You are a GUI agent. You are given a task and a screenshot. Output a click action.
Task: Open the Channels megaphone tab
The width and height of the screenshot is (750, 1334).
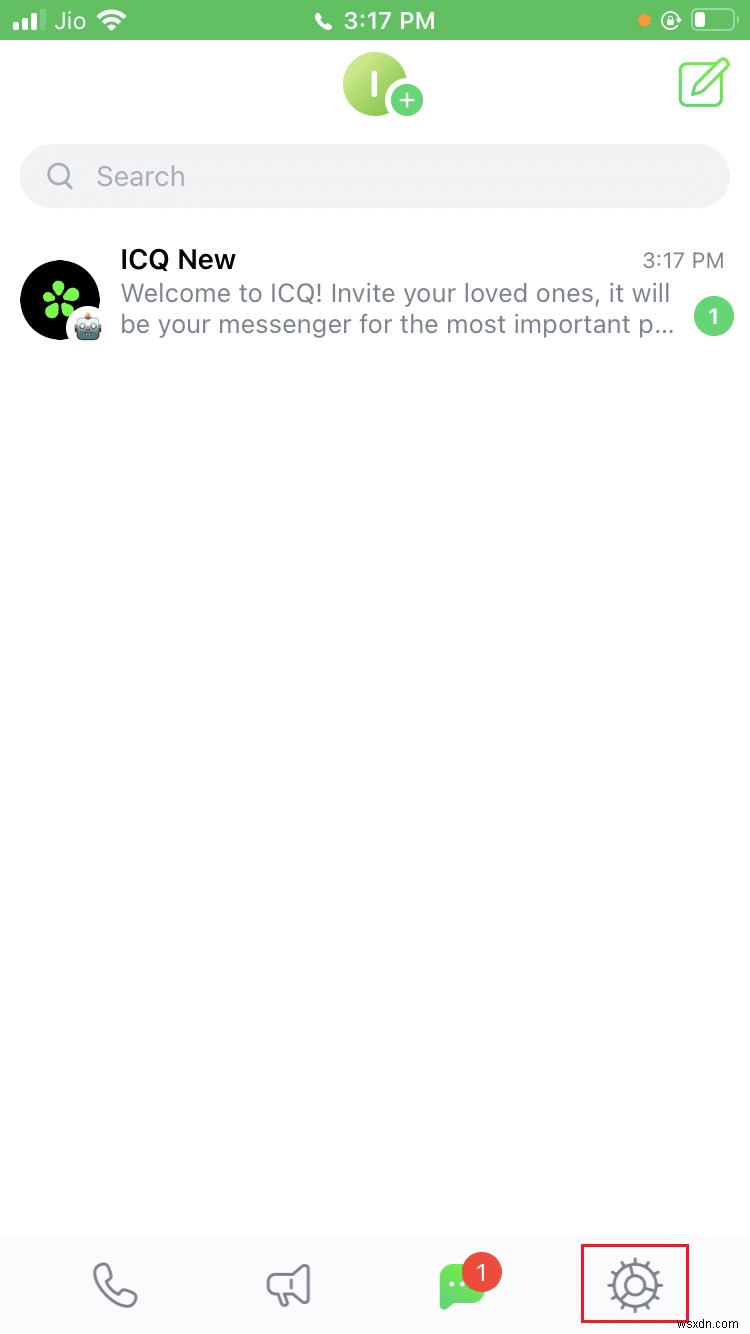(288, 1284)
